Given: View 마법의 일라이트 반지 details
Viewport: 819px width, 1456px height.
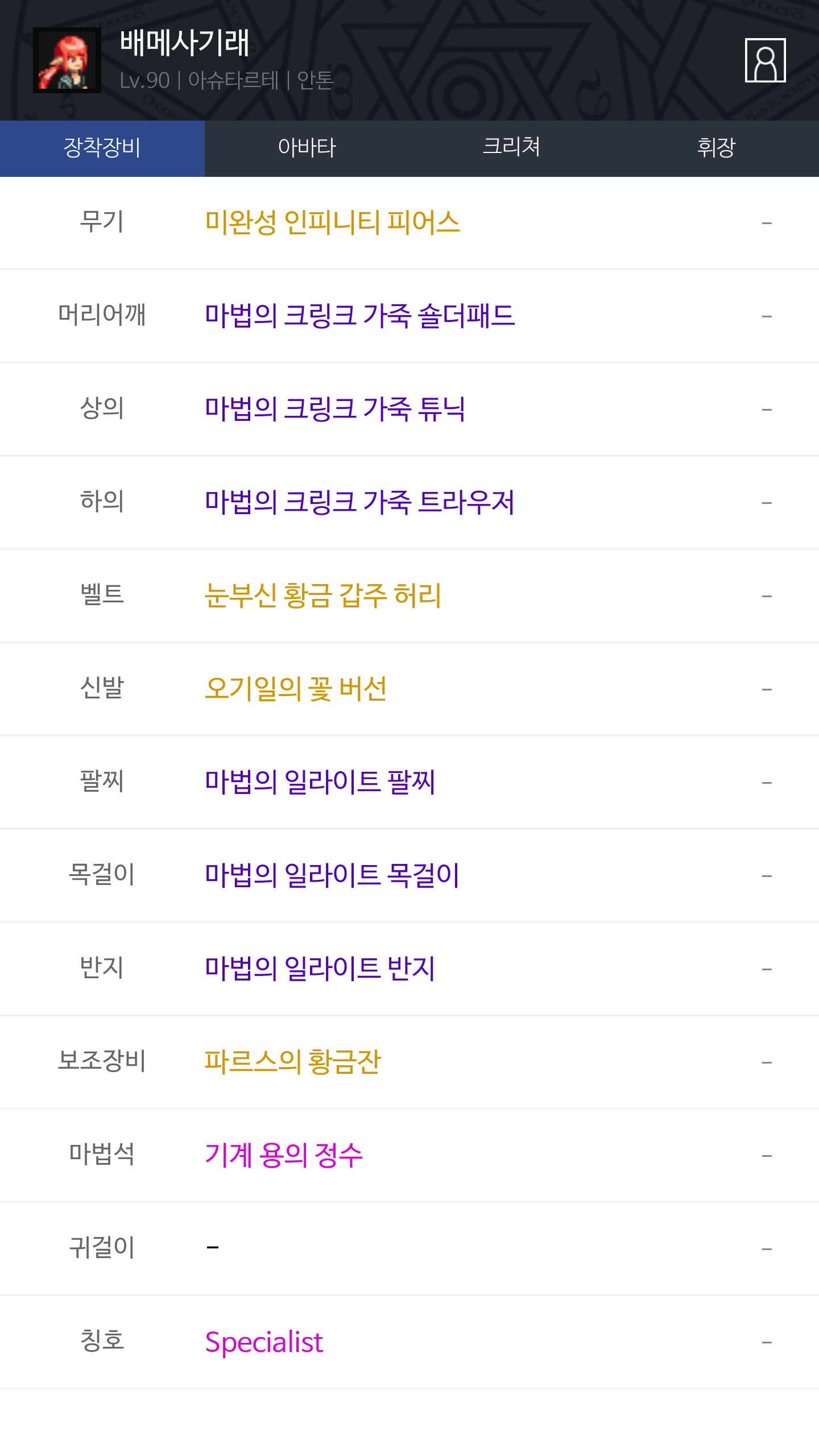Looking at the screenshot, I should [x=320, y=969].
